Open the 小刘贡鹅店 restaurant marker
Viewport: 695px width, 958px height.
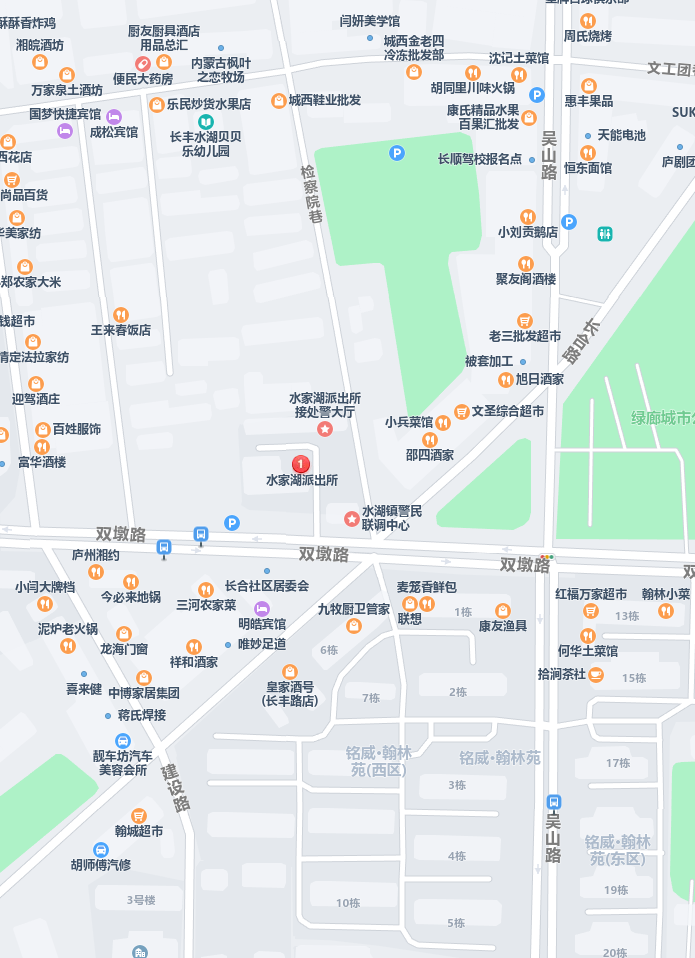(x=527, y=217)
